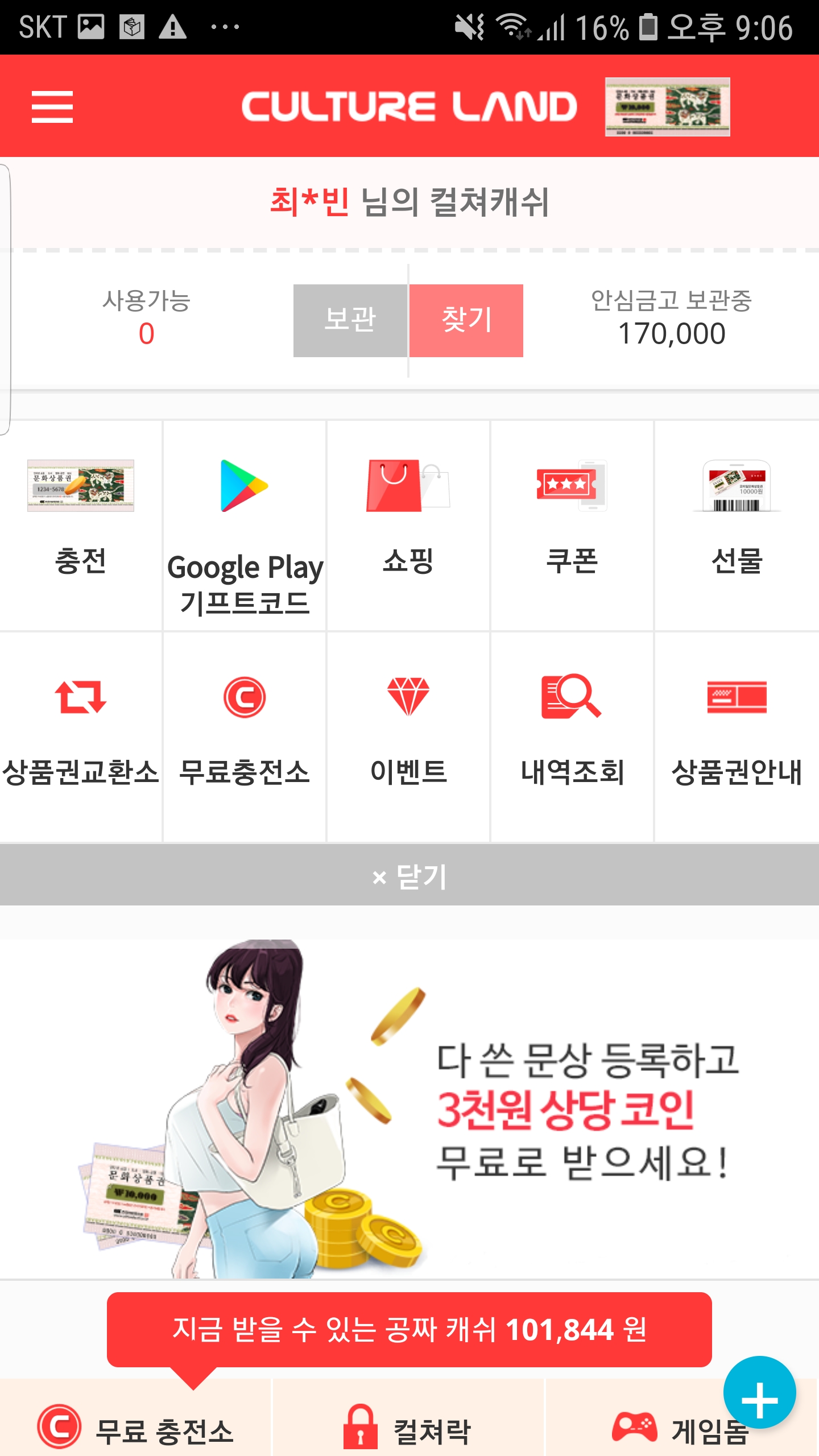Screen dimensions: 819x1456
Task: Tap the 공짜 캐쉬 101,844 원 bubble
Action: pos(409,1329)
